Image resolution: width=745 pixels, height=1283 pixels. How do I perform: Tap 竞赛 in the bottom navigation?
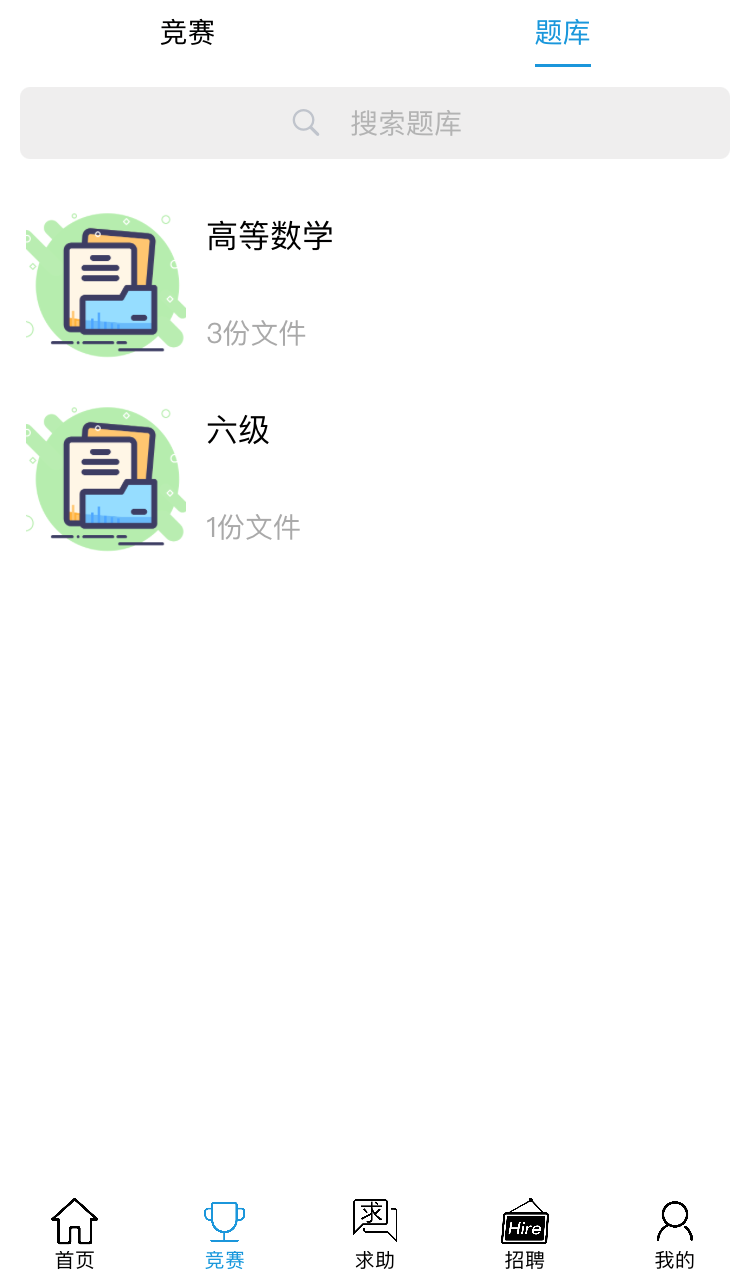coord(225,1235)
